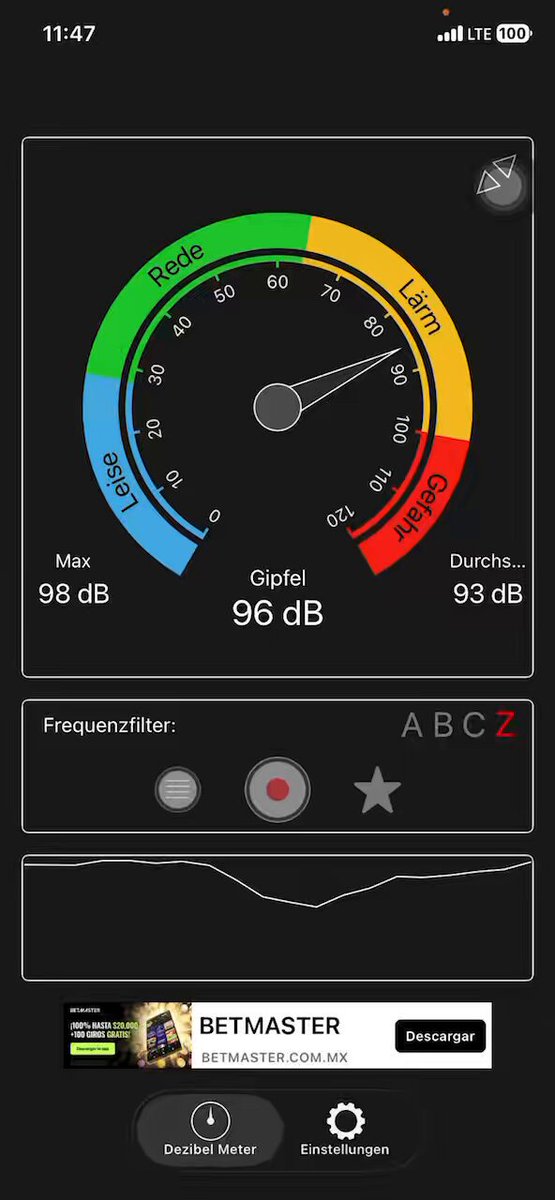555x1200 pixels.
Task: Tap the star favorite icon
Action: 378,791
